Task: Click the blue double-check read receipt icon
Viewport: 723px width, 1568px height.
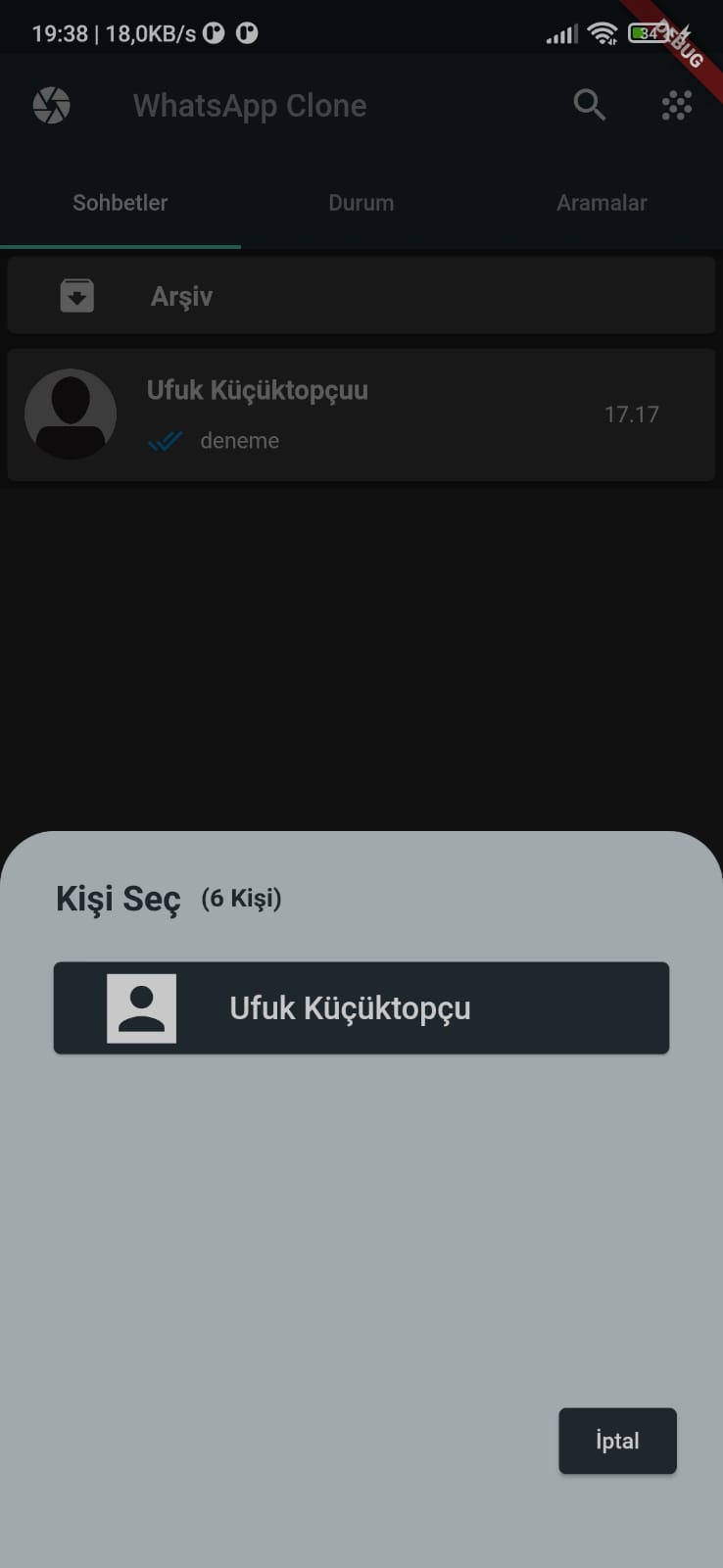Action: [165, 441]
